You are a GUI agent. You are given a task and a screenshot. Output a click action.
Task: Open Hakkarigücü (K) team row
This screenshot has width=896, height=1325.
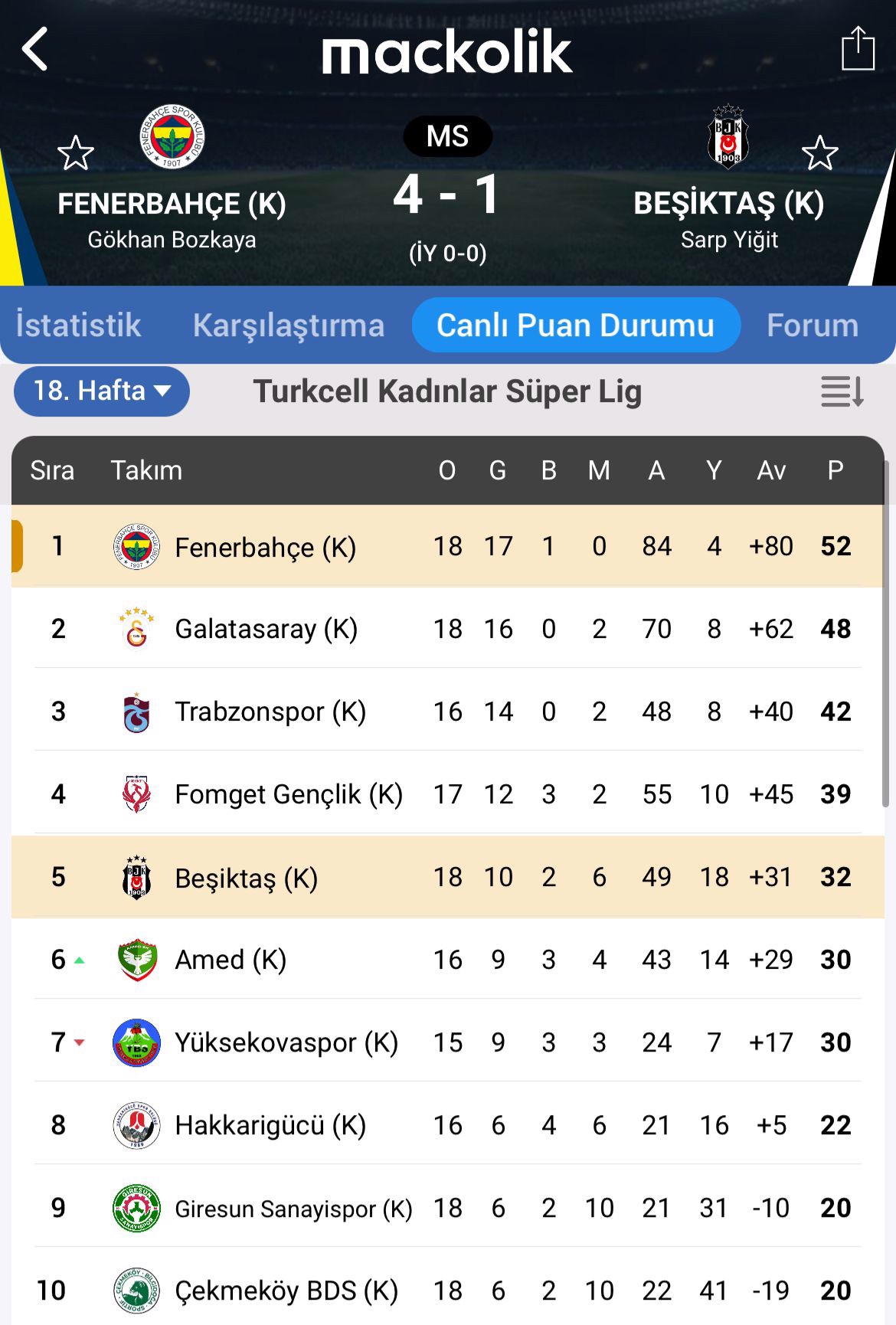pyautogui.click(x=270, y=1125)
